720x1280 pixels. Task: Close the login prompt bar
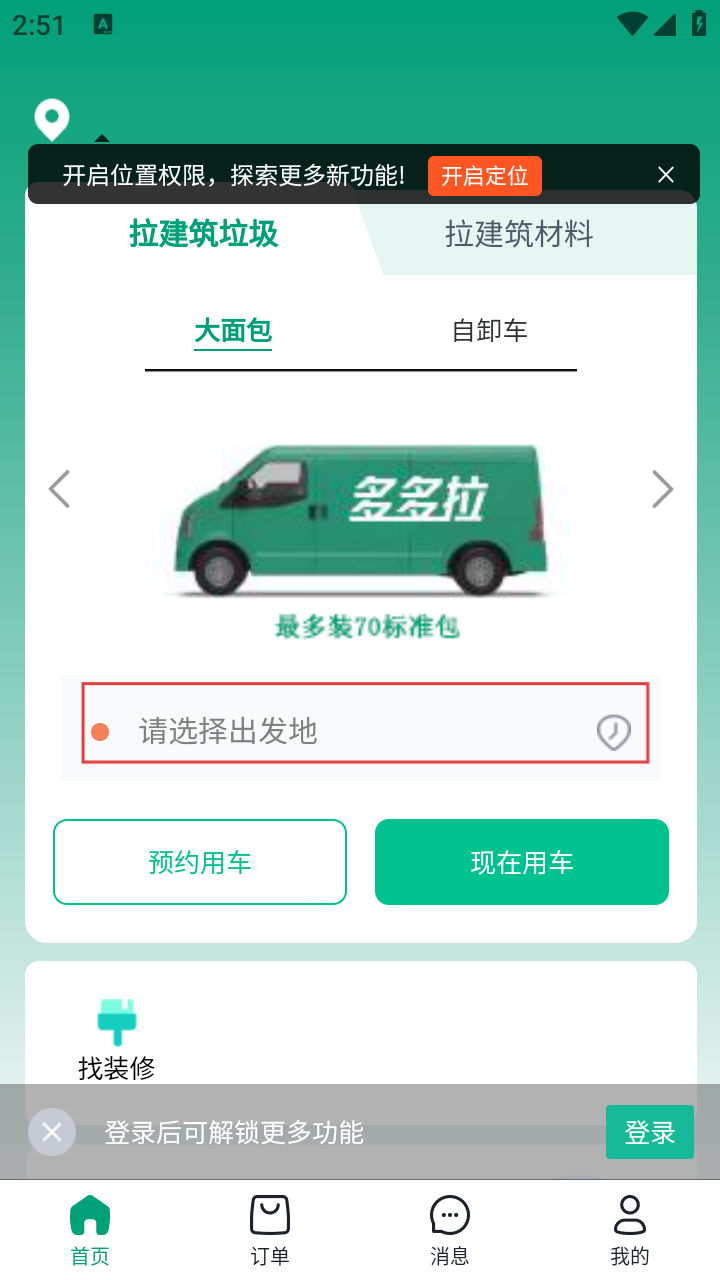[x=52, y=1132]
